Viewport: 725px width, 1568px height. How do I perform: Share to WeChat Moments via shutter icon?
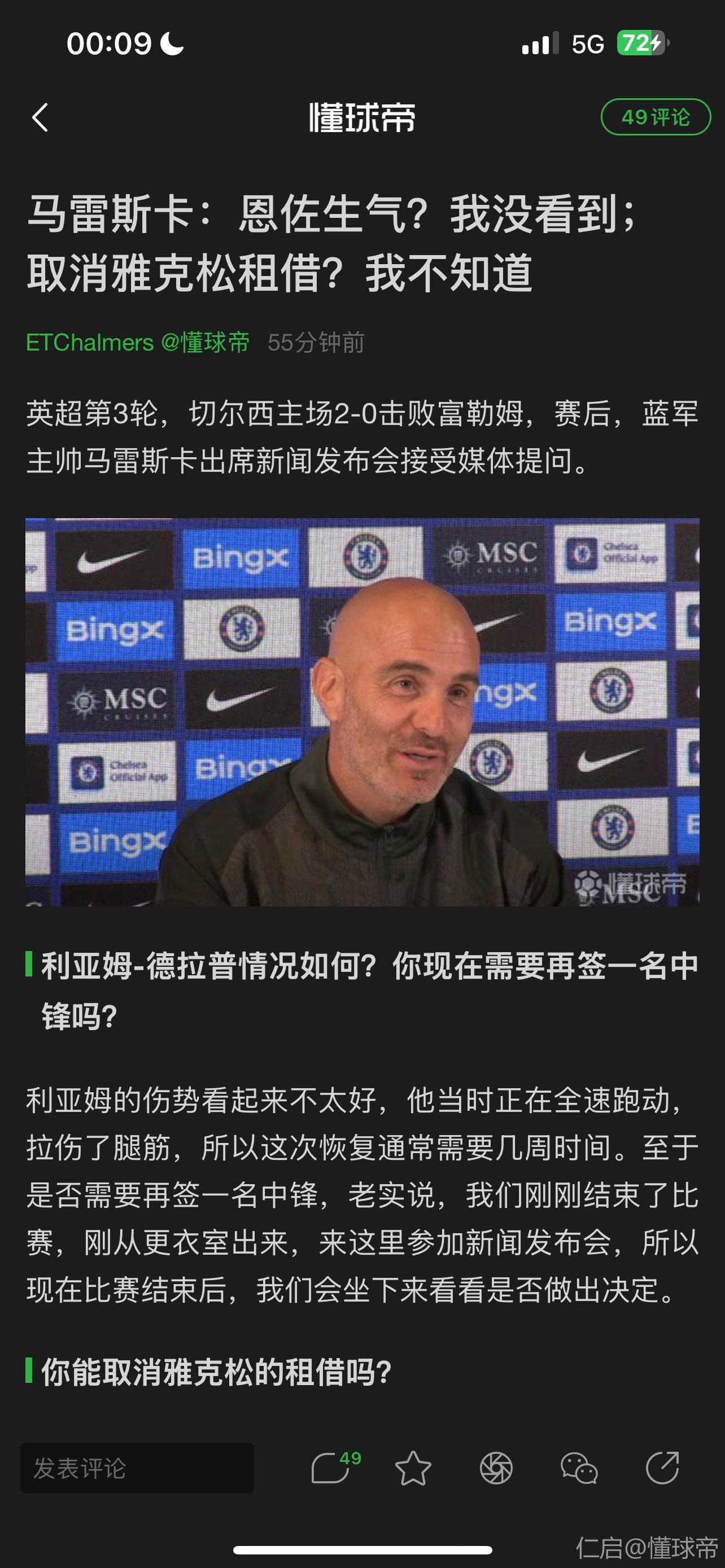pyautogui.click(x=496, y=1468)
